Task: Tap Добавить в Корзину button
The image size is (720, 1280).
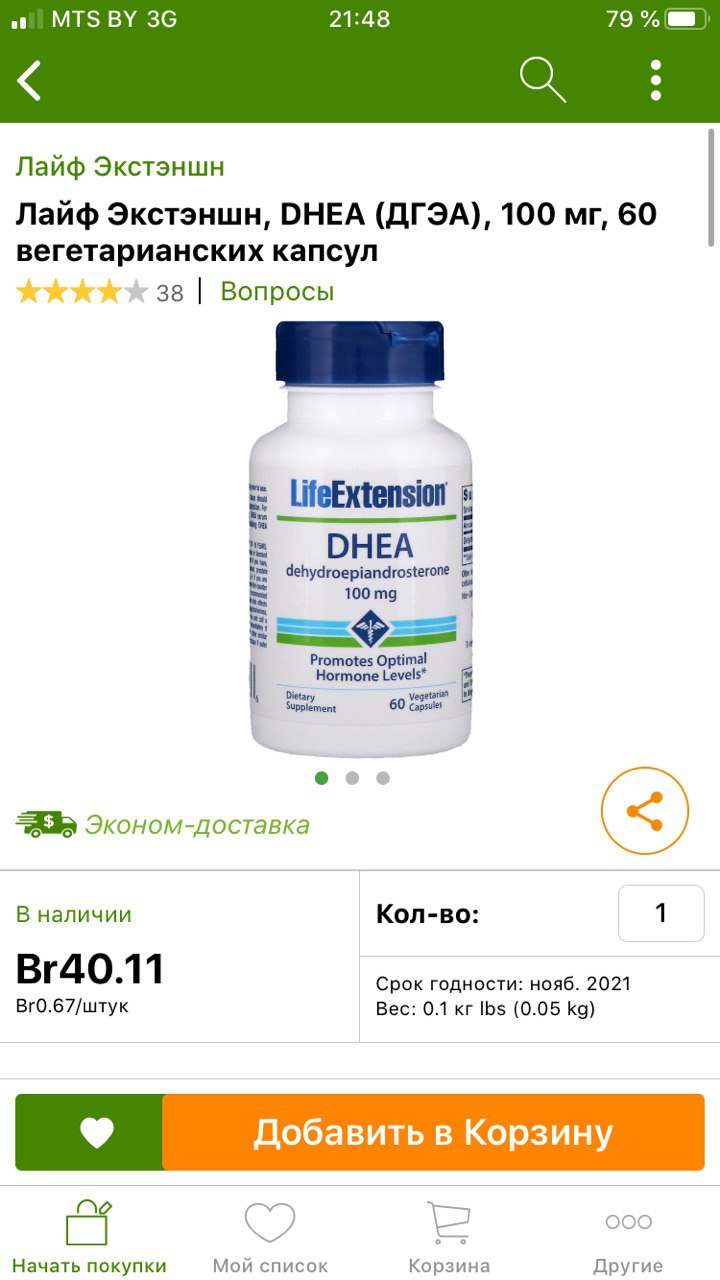Action: coord(433,1132)
